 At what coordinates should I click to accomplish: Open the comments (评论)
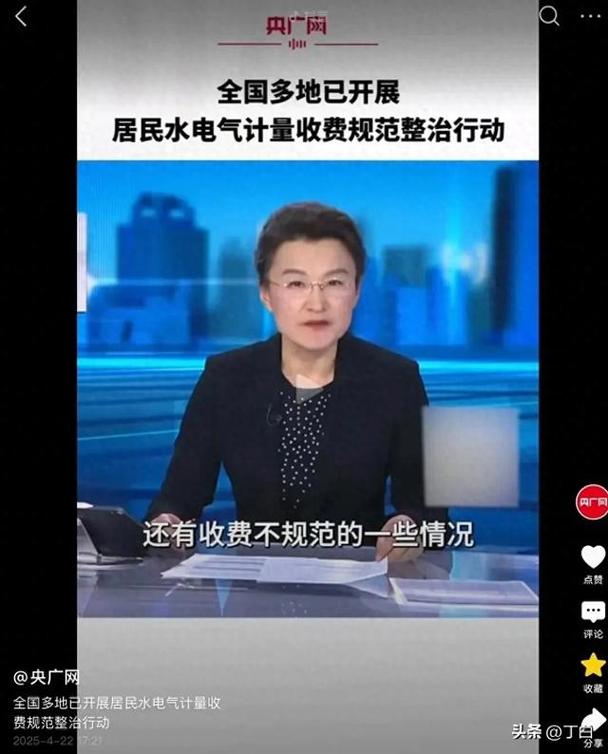593,613
